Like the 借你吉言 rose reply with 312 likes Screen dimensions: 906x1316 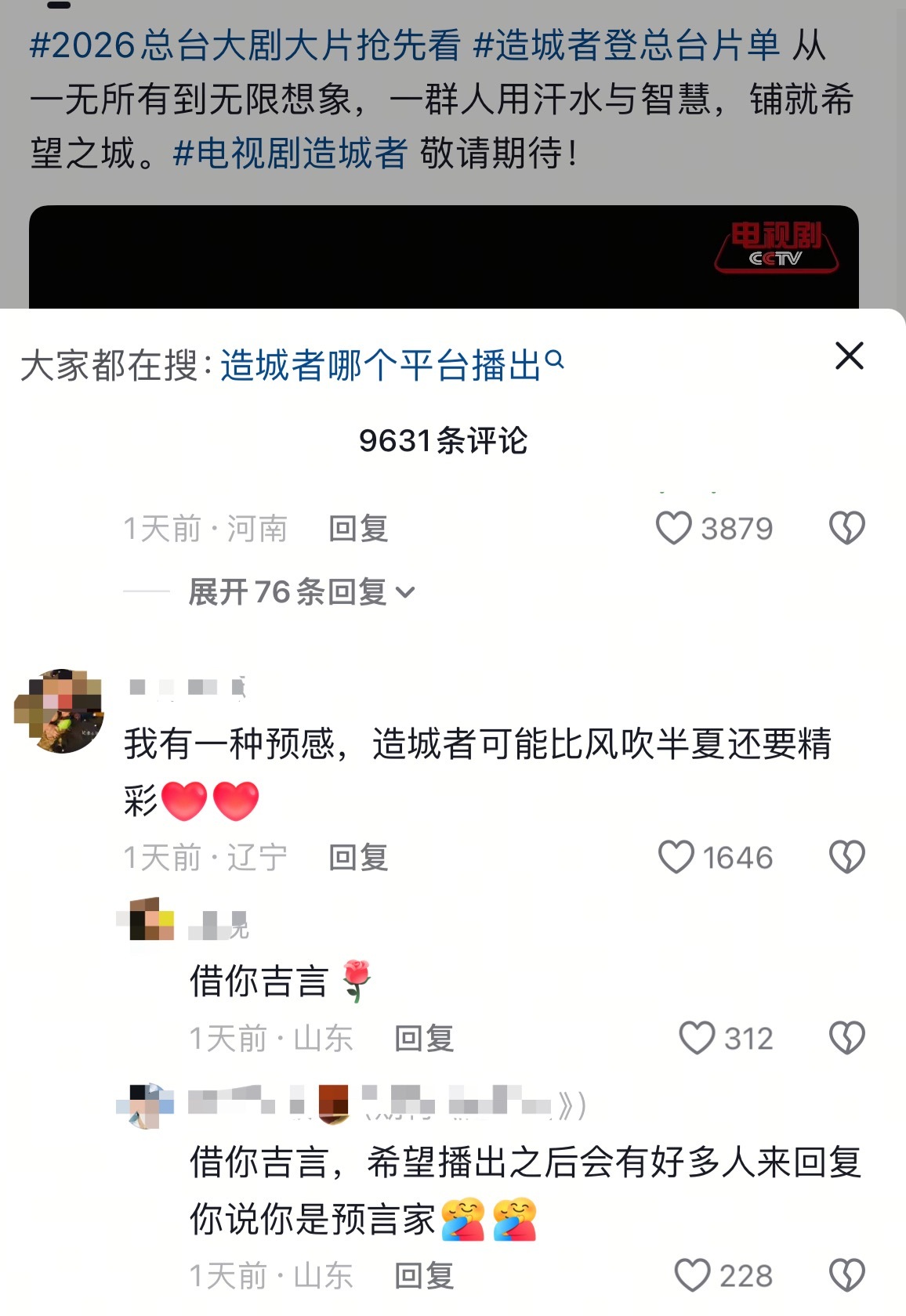tap(697, 1038)
